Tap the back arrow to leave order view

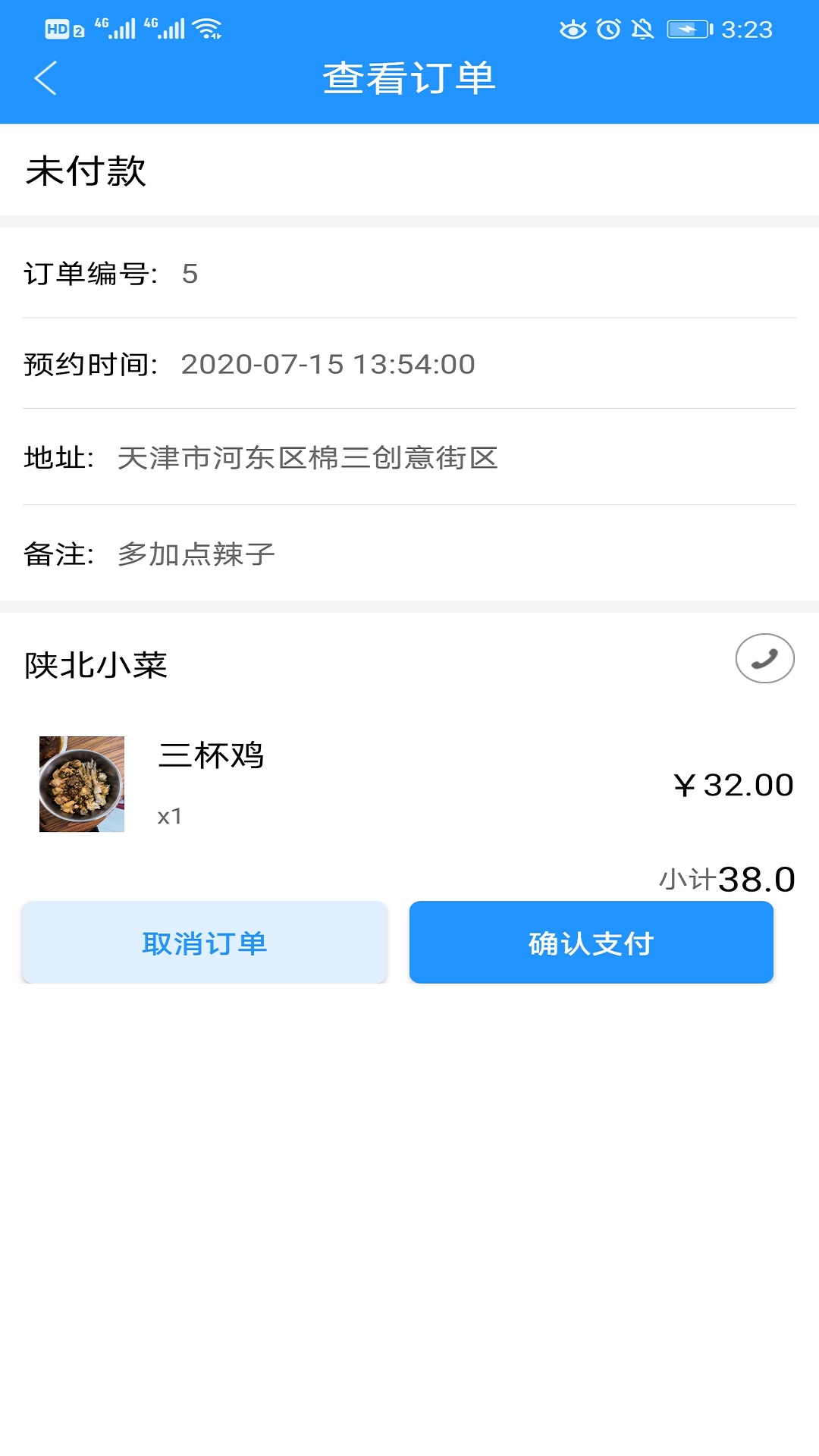(45, 78)
